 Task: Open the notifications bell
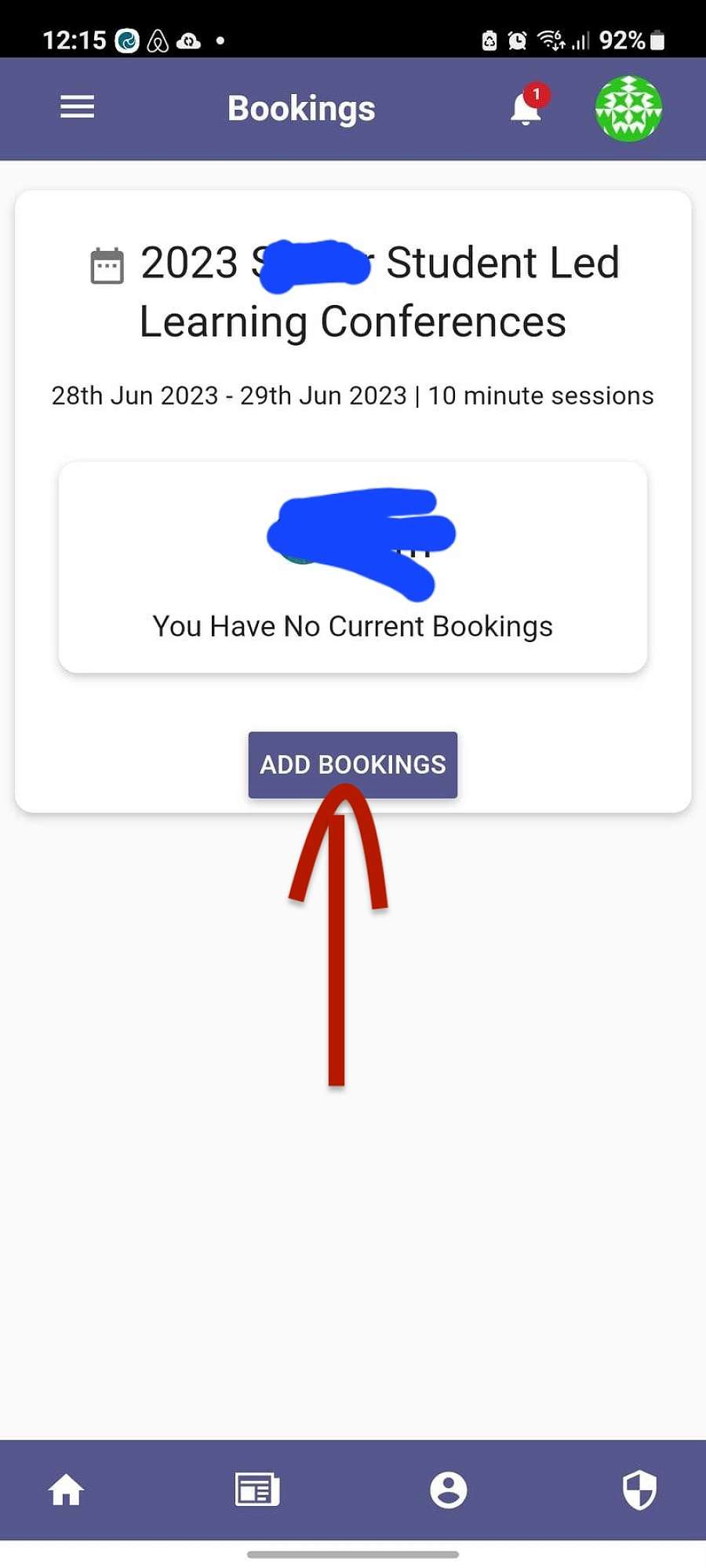(x=526, y=108)
